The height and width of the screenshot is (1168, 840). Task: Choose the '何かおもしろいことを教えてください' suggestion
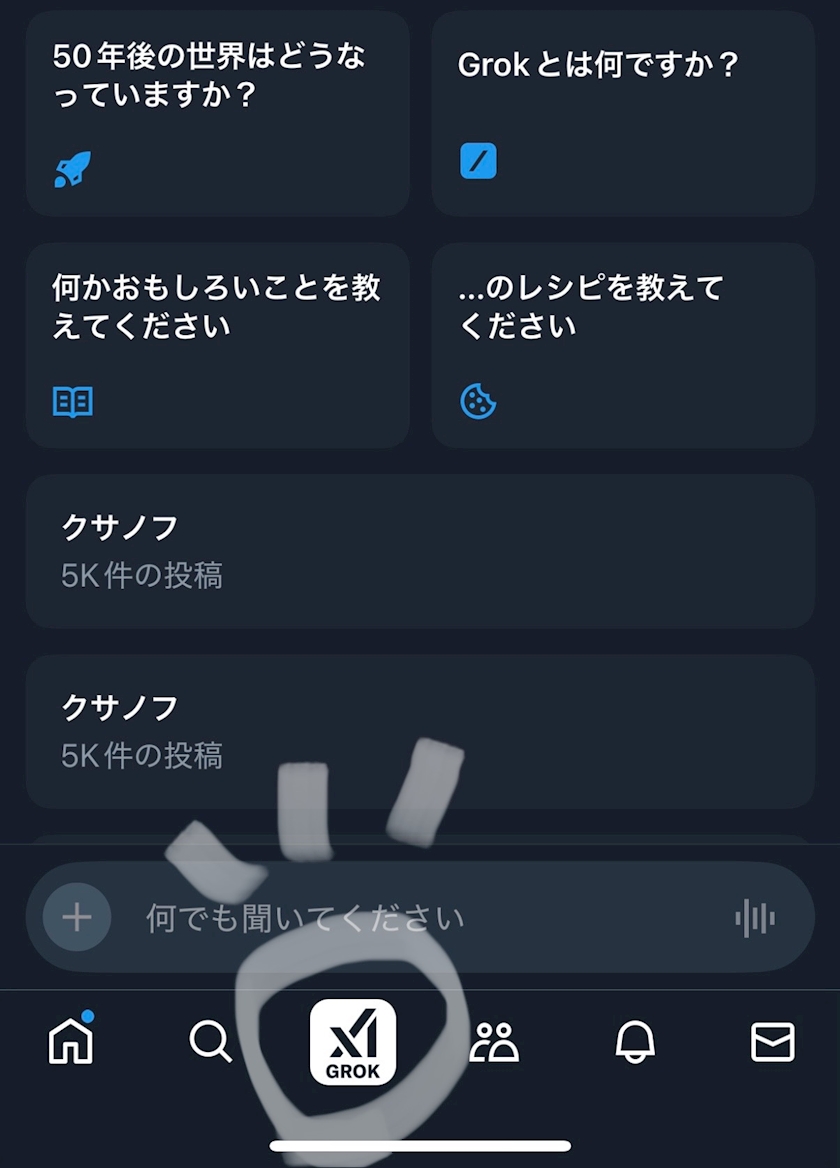click(x=217, y=345)
